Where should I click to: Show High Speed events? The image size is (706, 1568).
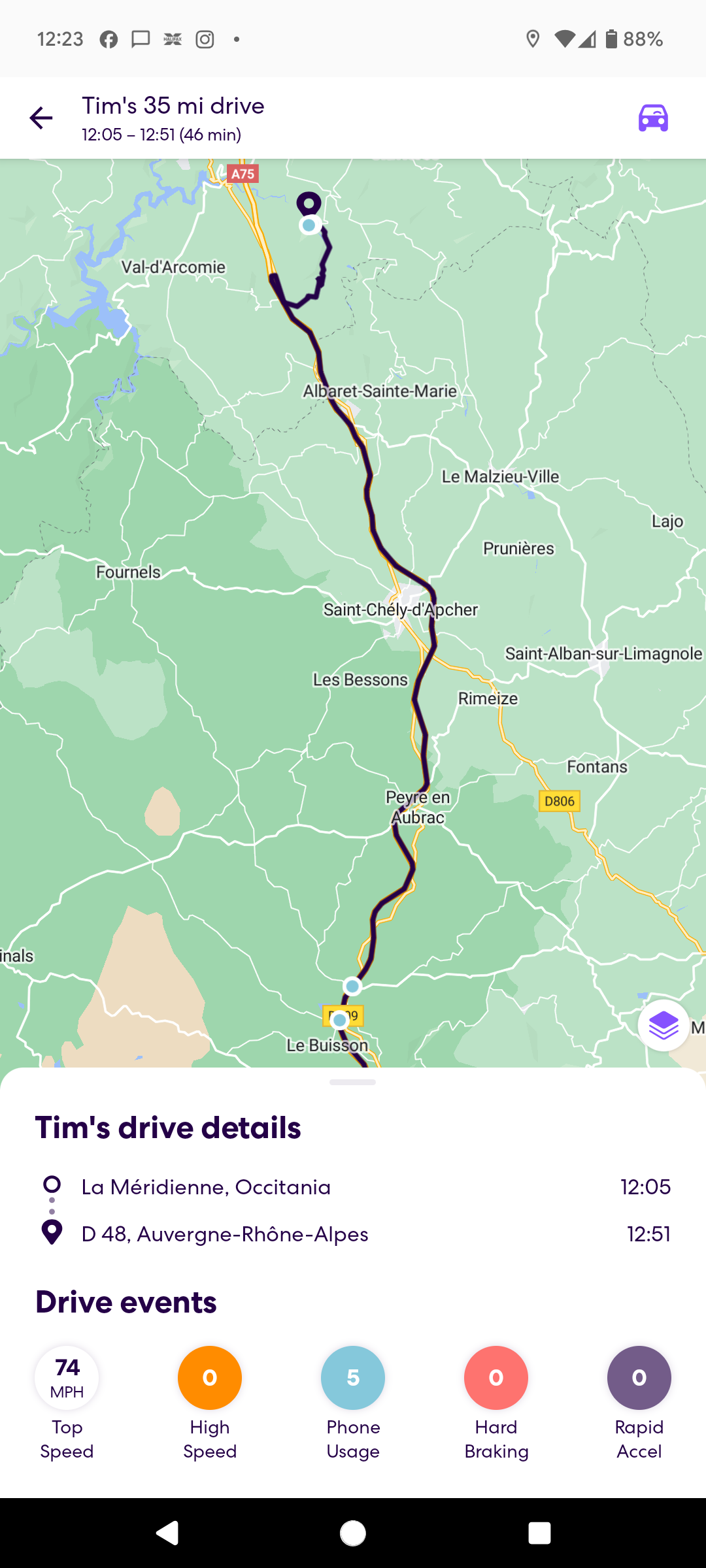(210, 1377)
